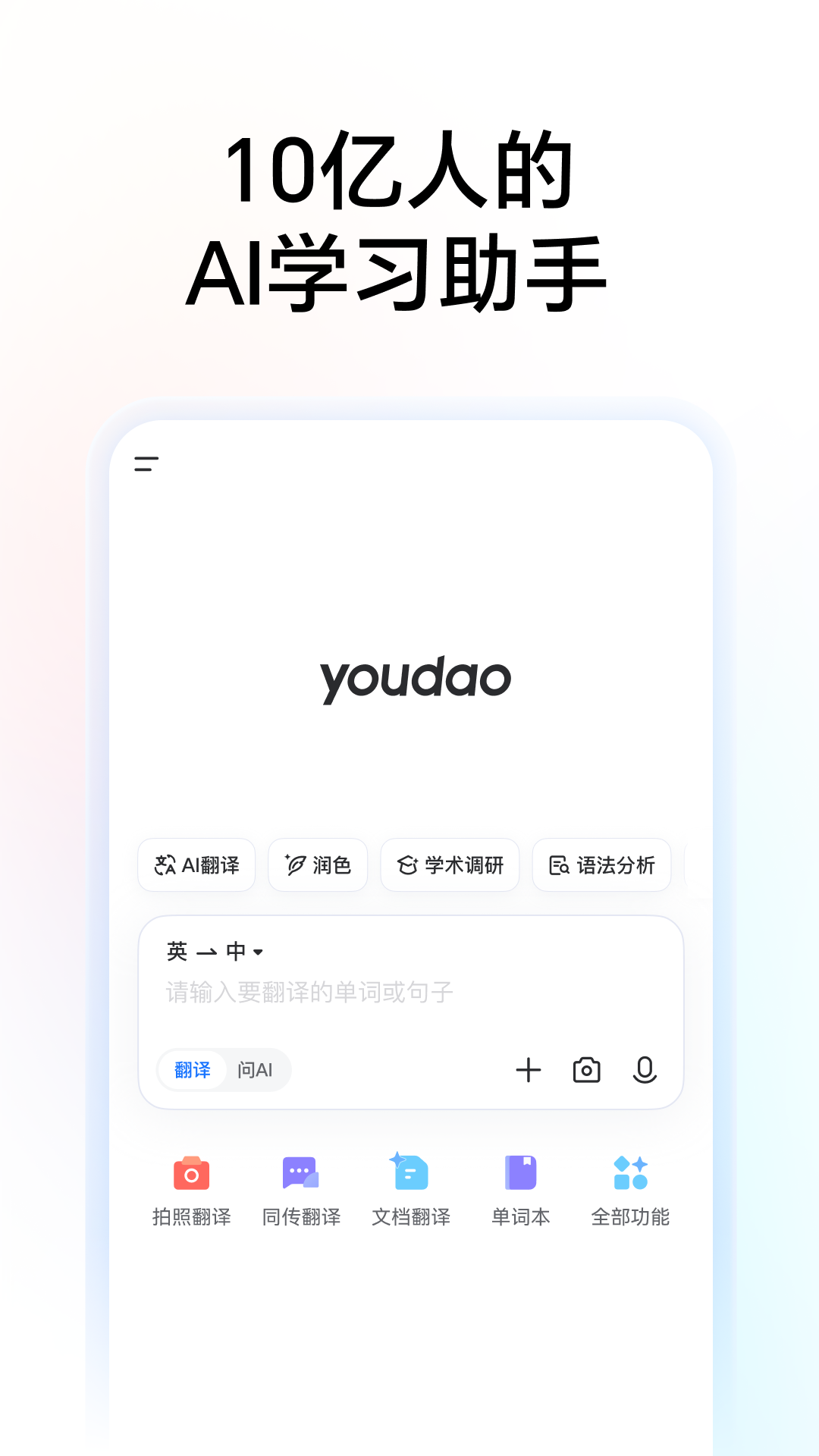Select the 学术调研 feature chip
The height and width of the screenshot is (1456, 819).
pyautogui.click(x=450, y=865)
